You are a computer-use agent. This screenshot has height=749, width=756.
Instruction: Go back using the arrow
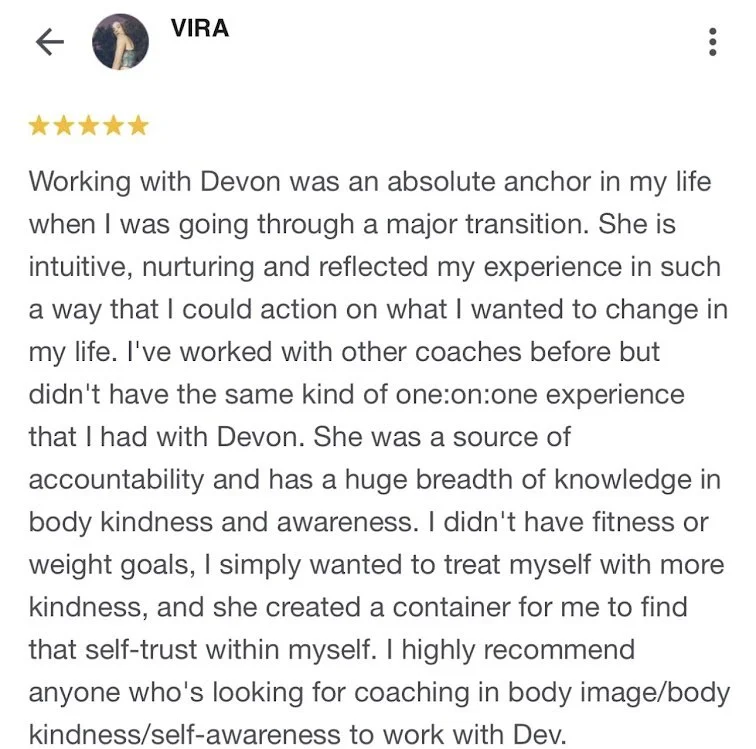[x=50, y=42]
